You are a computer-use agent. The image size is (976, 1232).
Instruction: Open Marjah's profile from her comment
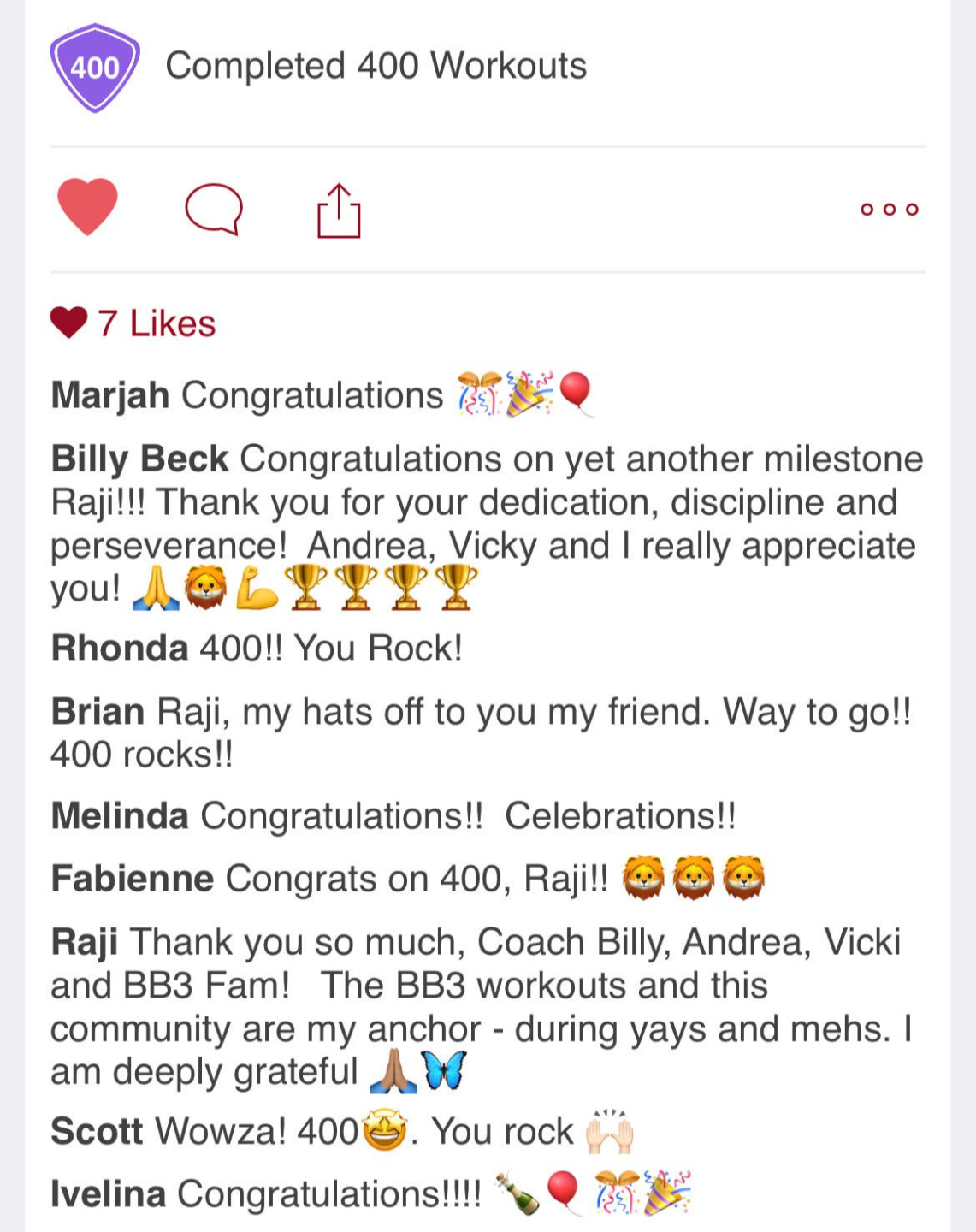coord(110,395)
